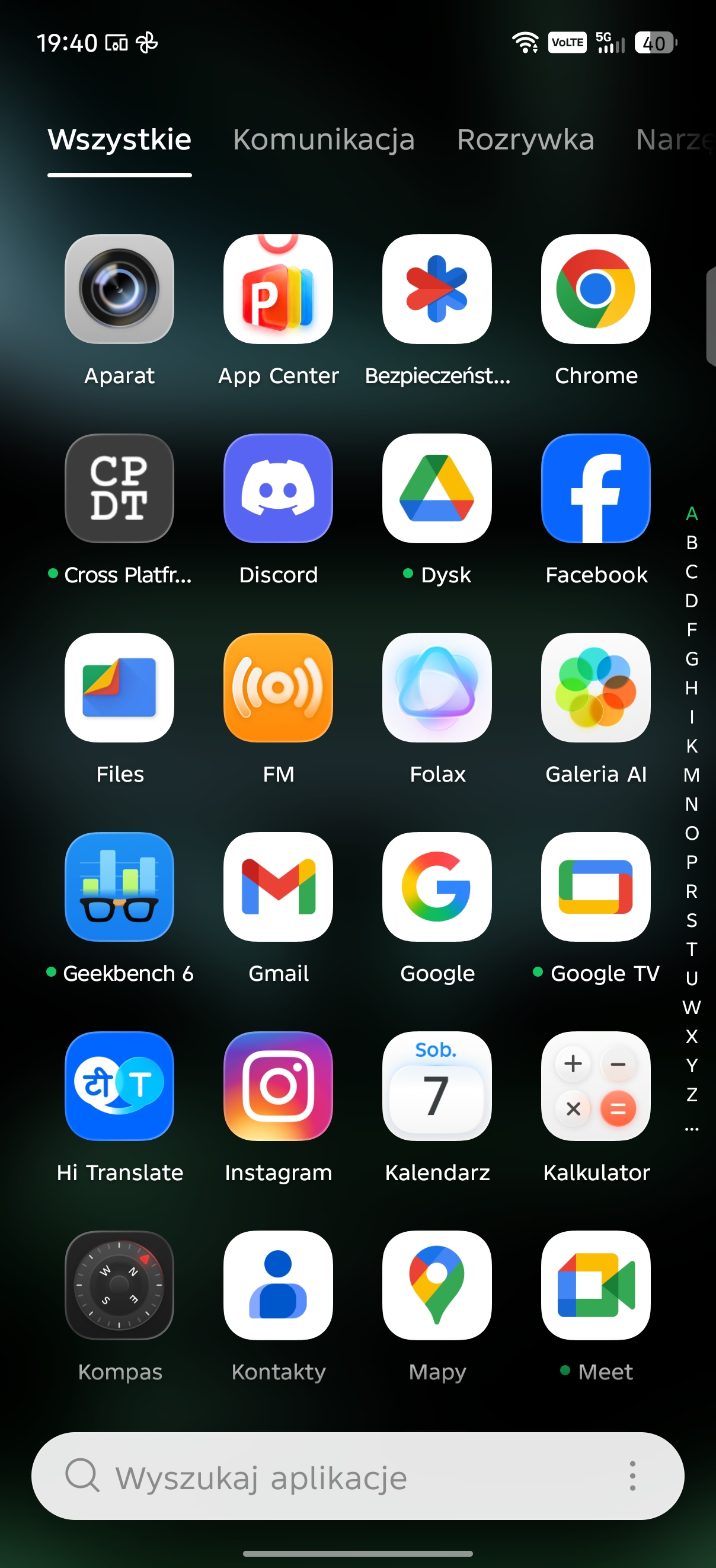Image resolution: width=716 pixels, height=1568 pixels.
Task: Launch Instagram
Action: pos(278,1085)
